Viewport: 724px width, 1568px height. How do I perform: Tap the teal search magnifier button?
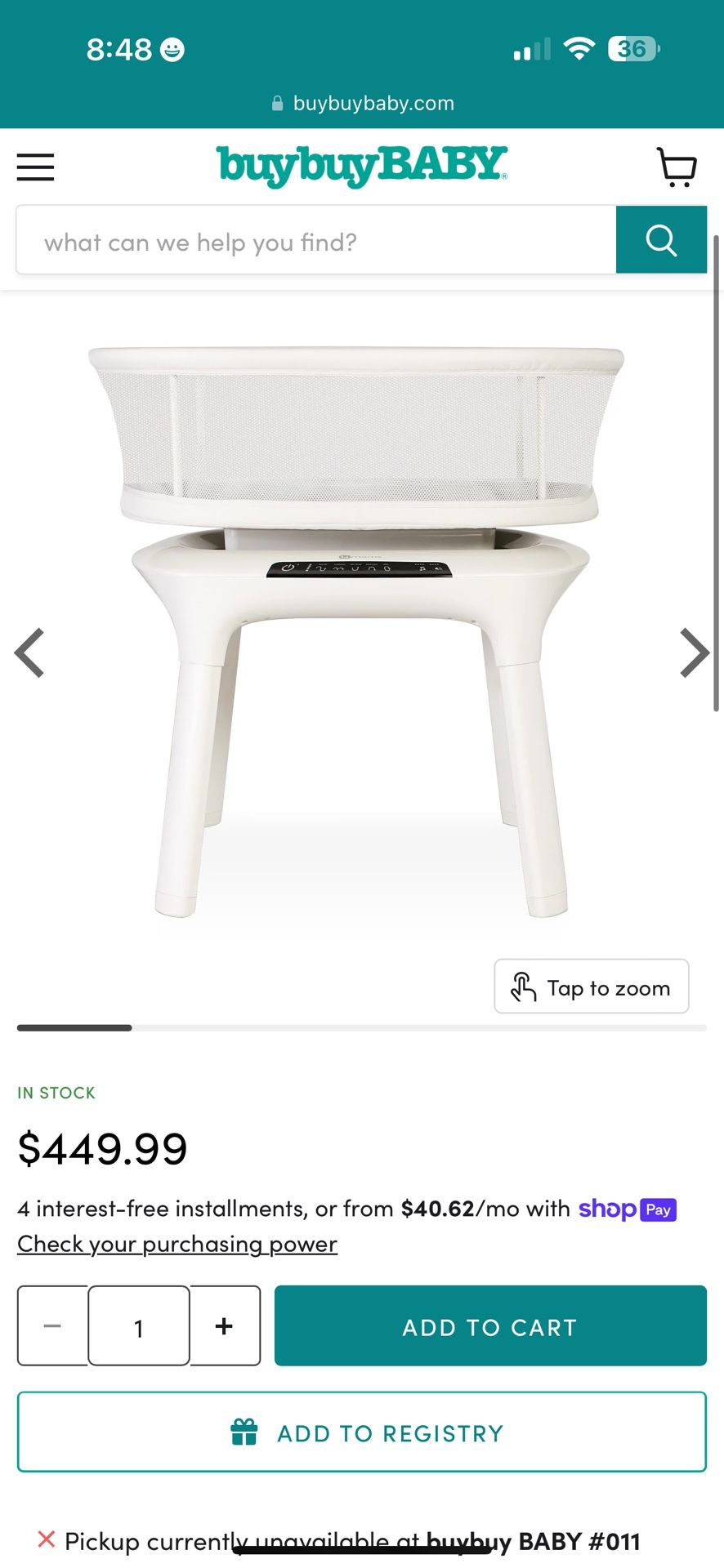(661, 240)
